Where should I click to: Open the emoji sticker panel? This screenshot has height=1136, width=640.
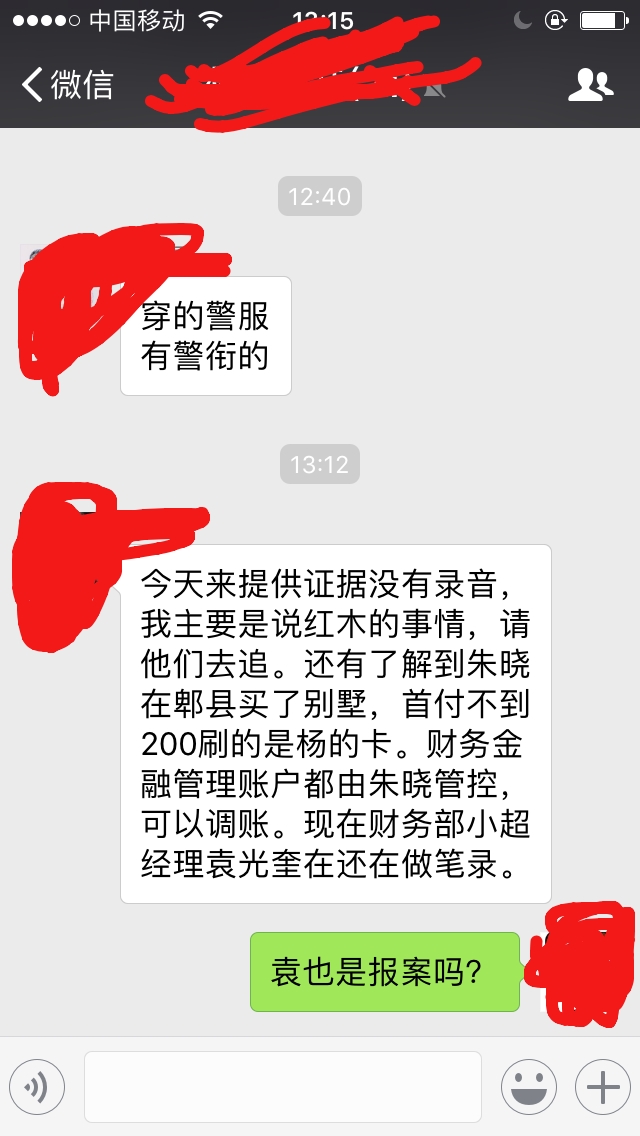pos(528,1086)
